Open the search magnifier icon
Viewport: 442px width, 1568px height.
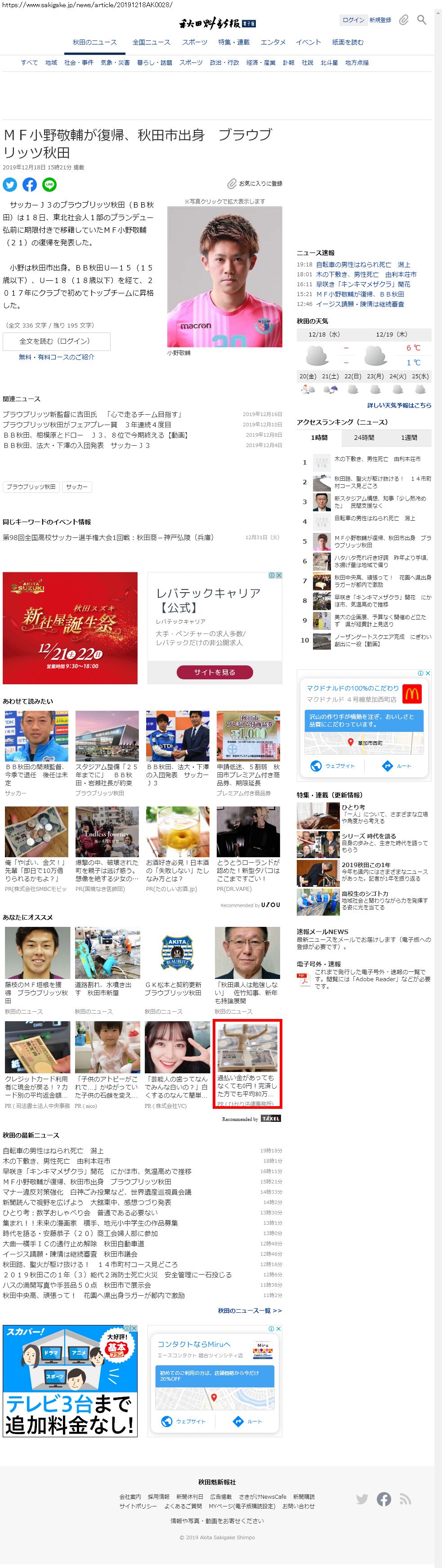[x=421, y=20]
